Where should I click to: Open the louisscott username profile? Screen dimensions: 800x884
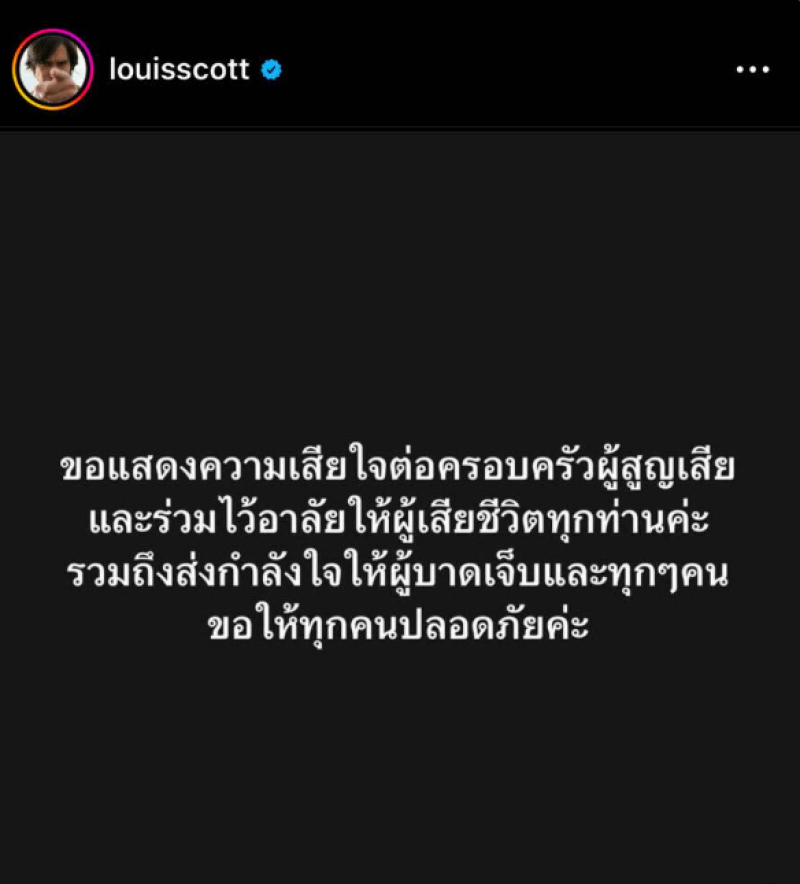177,70
